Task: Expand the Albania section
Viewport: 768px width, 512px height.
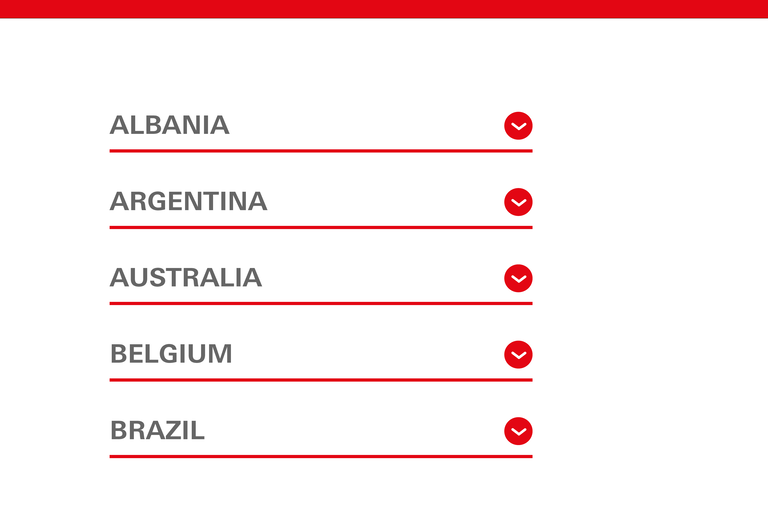Action: click(518, 126)
